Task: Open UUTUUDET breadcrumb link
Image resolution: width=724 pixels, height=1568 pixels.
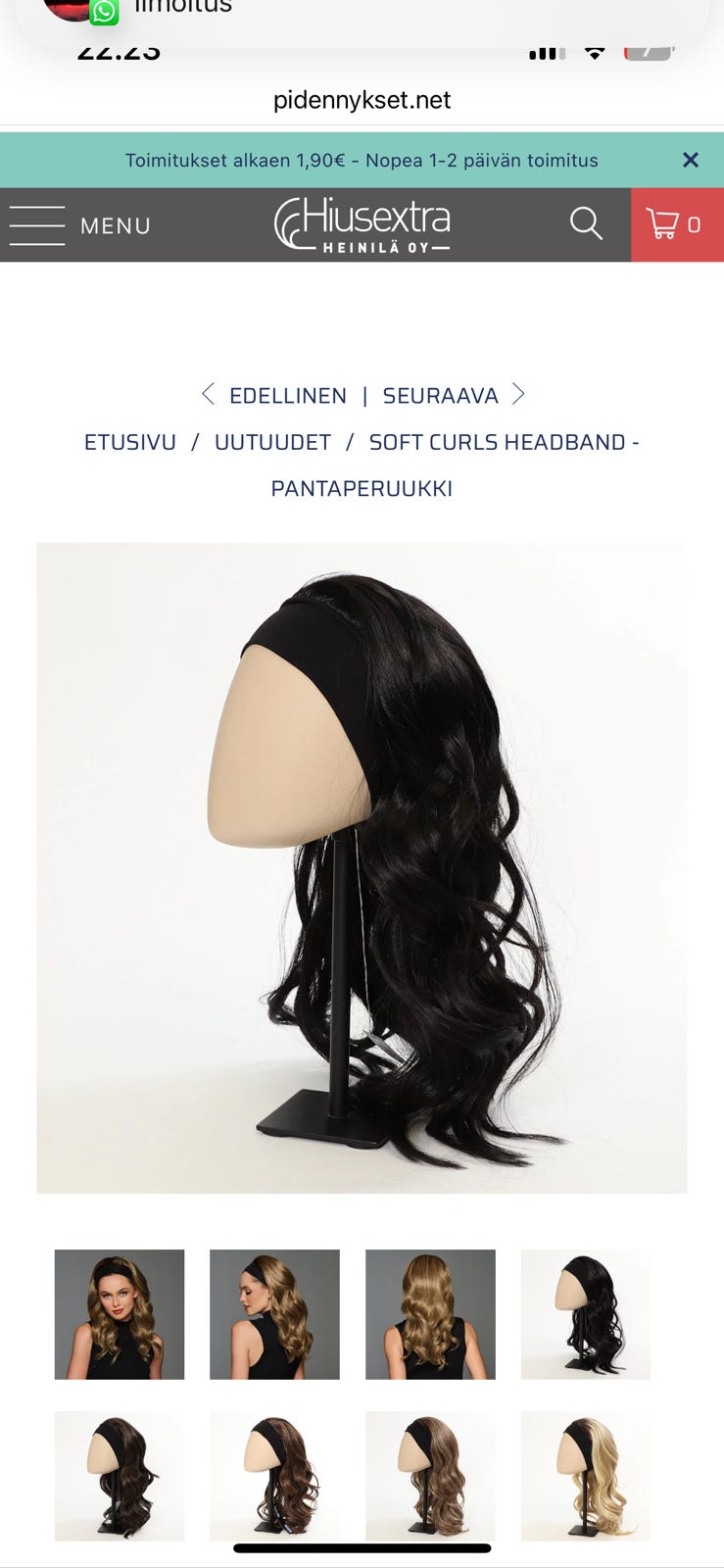Action: coord(272,442)
